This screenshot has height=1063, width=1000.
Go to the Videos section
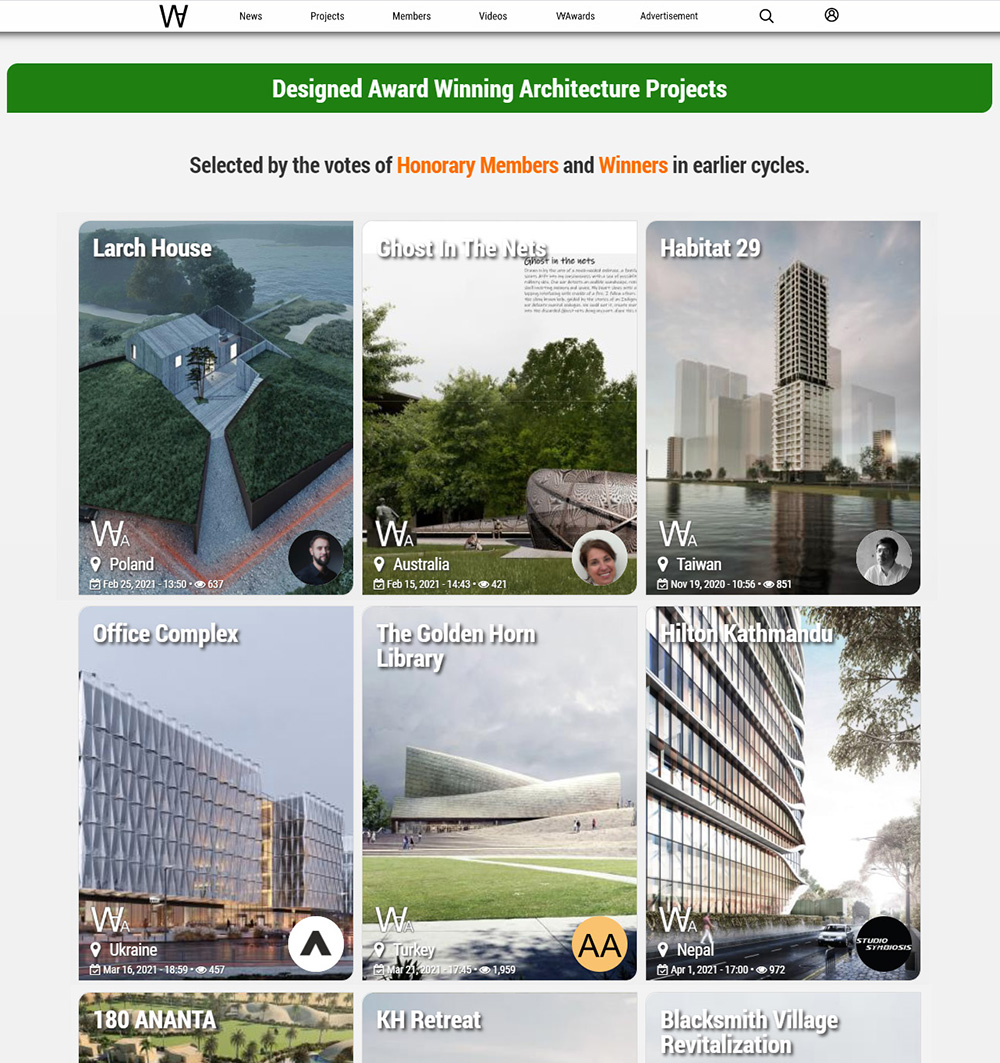[x=493, y=16]
